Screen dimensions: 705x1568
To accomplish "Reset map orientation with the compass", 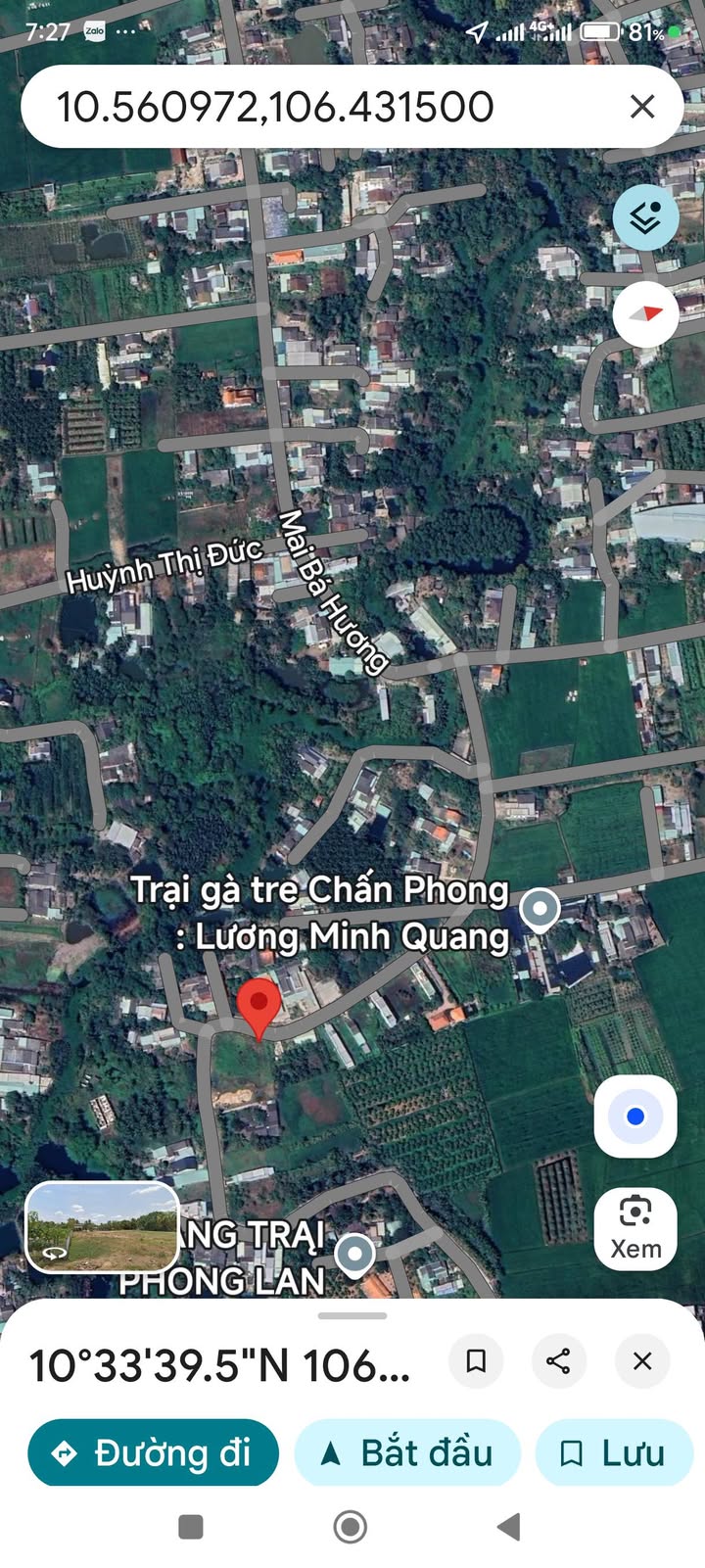I will pos(645,314).
